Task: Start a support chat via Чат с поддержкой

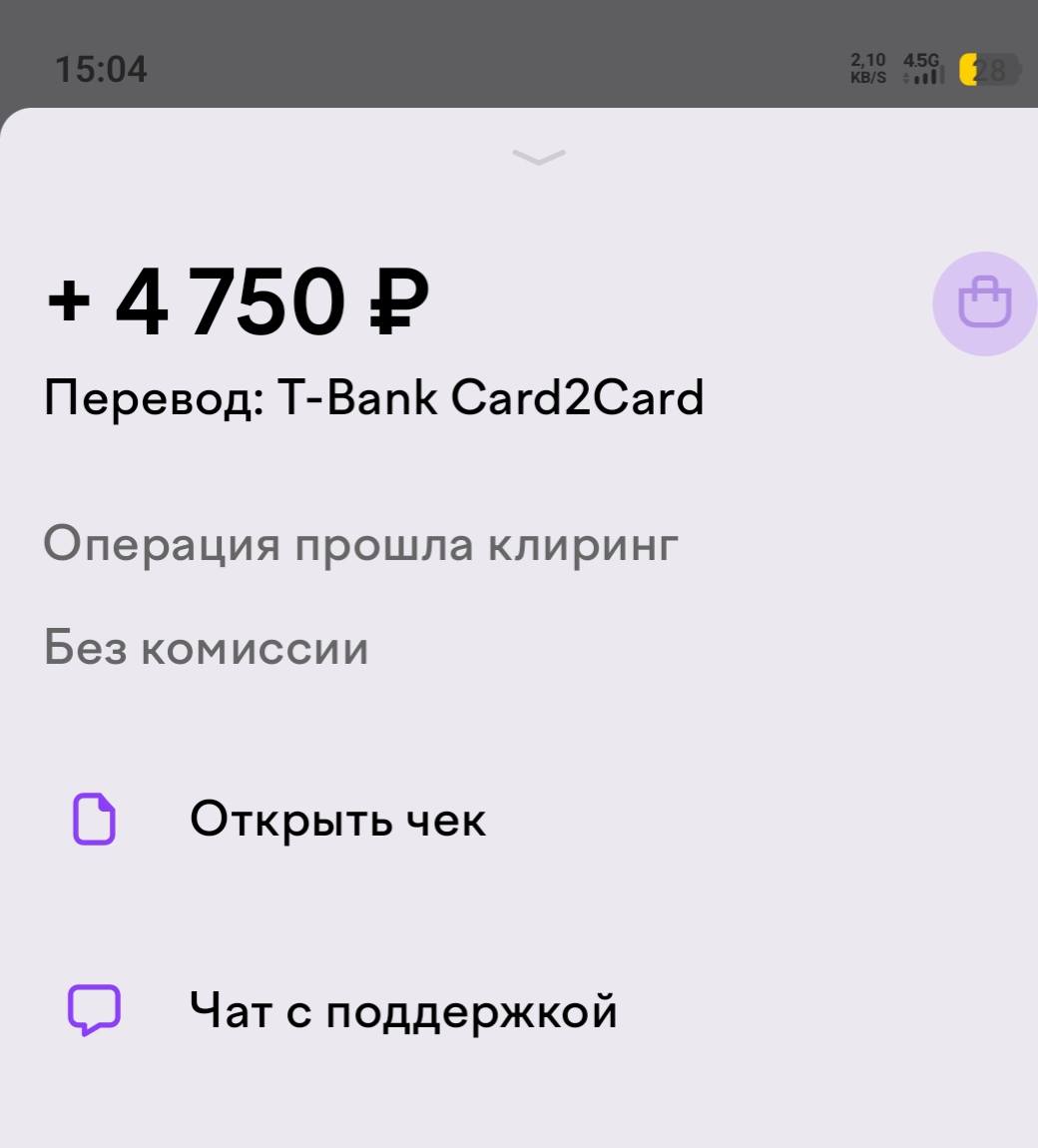Action: [404, 1010]
